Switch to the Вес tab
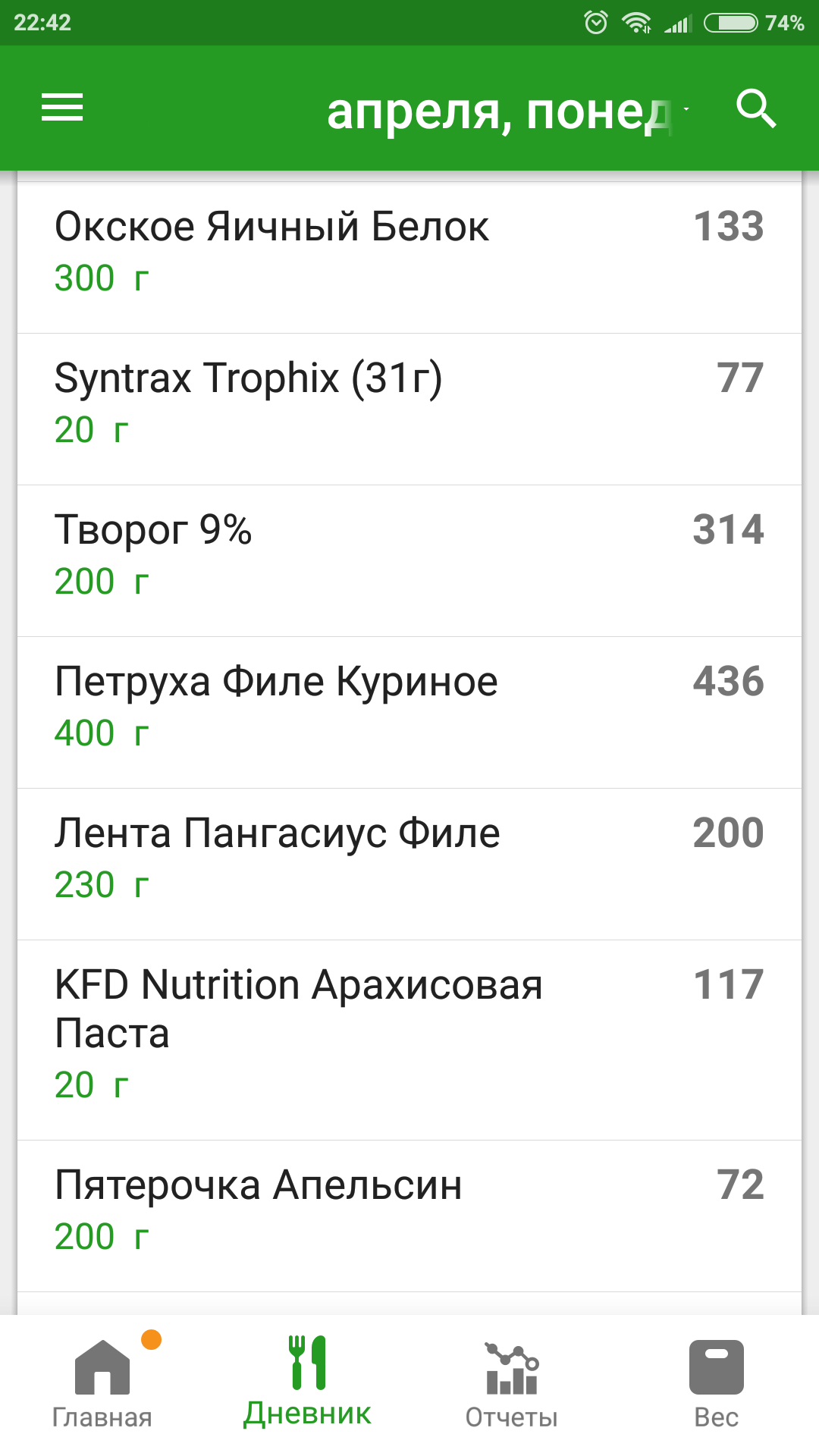Viewport: 819px width, 1456px height. pos(717,1385)
